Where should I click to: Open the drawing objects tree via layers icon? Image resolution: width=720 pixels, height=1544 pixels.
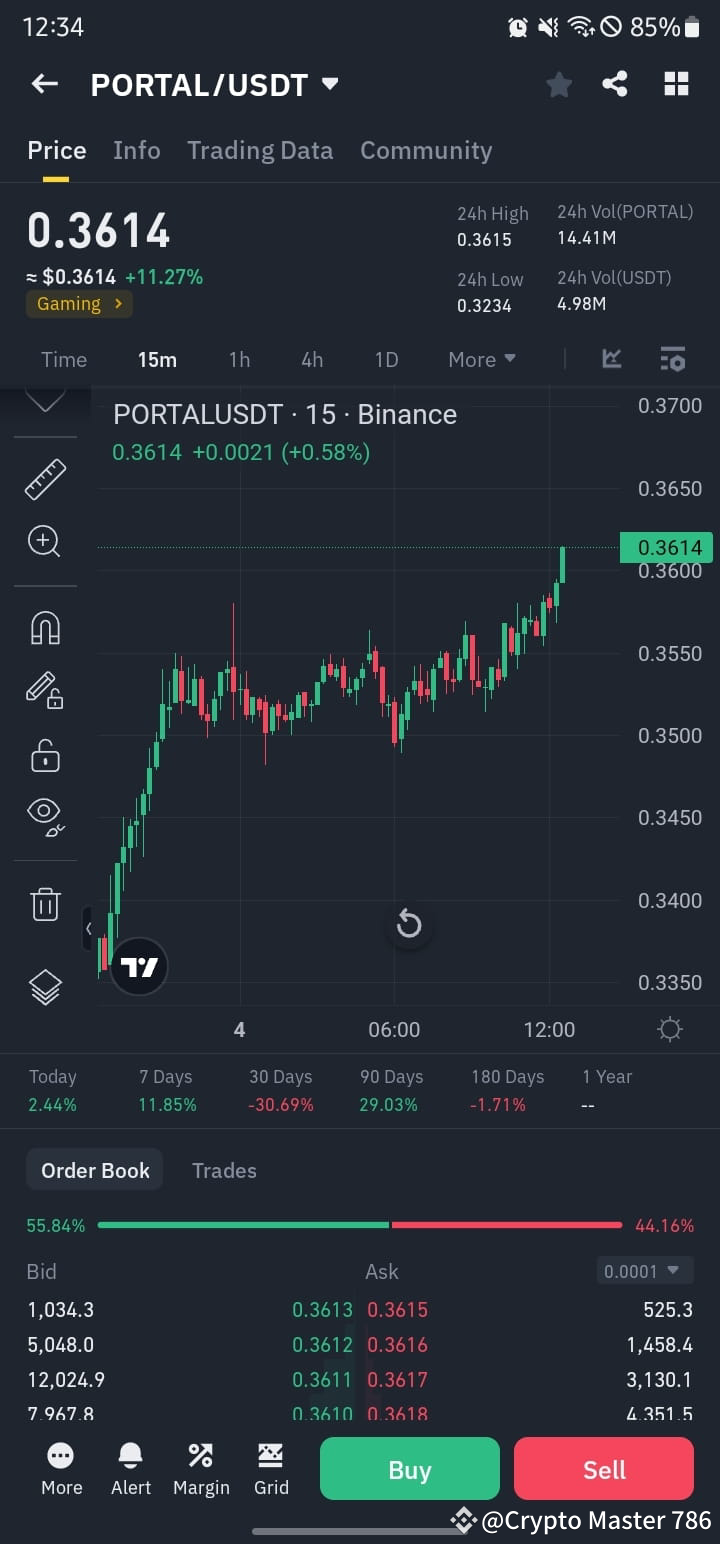point(45,985)
